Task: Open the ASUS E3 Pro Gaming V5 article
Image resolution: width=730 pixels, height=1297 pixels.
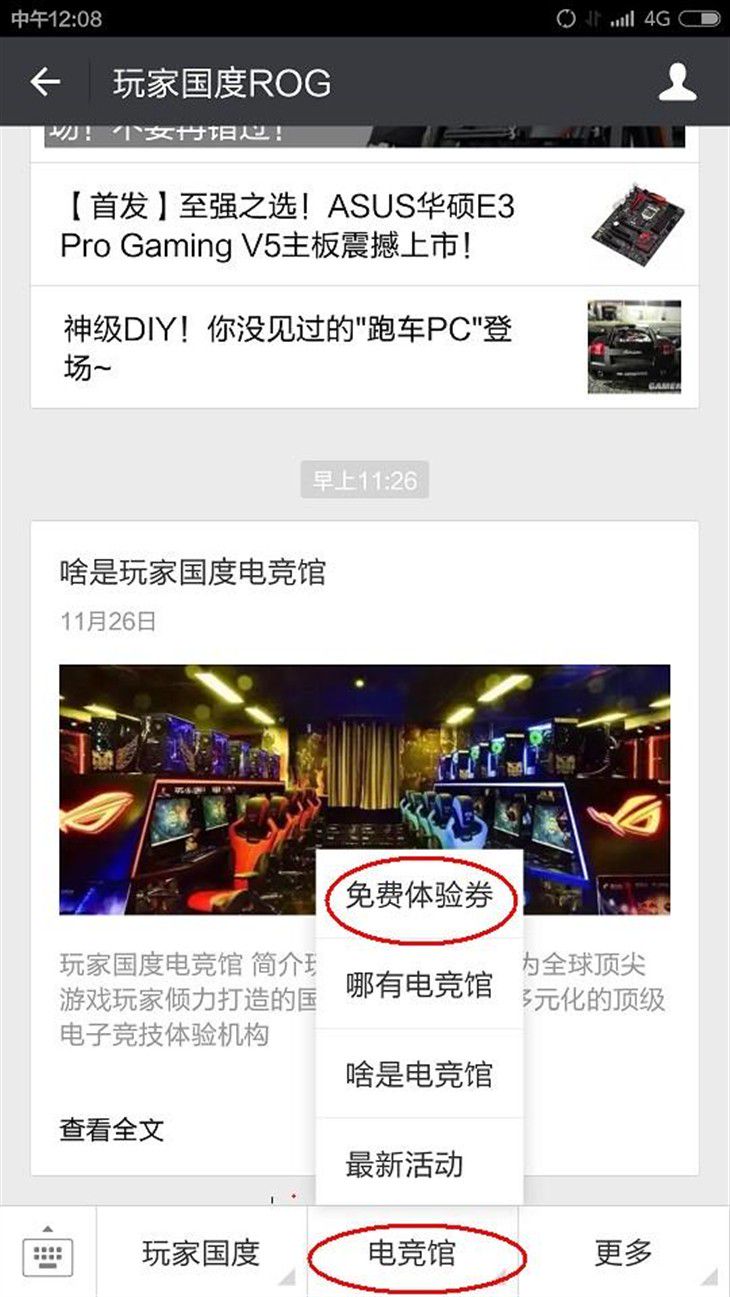Action: click(300, 226)
